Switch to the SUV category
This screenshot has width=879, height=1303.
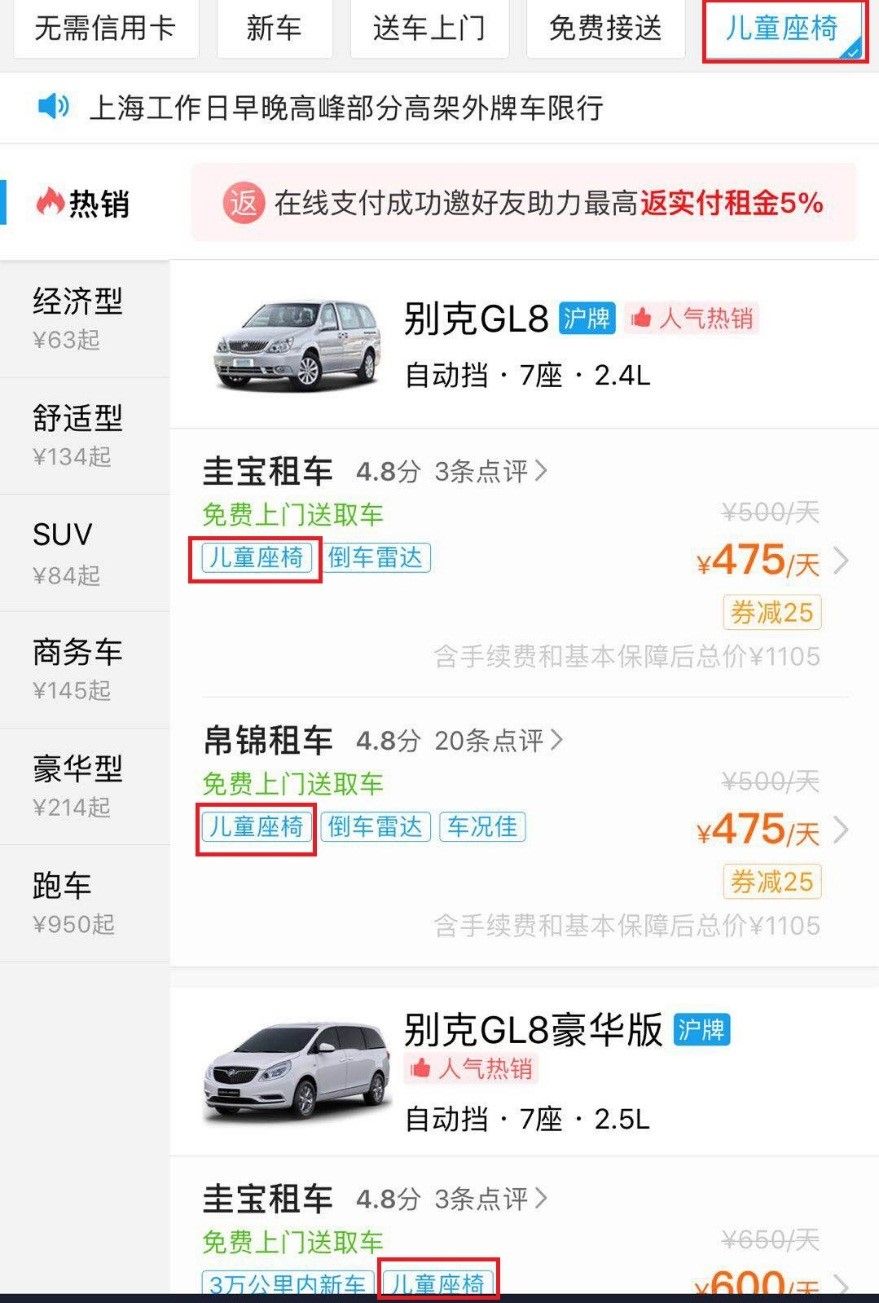84,552
